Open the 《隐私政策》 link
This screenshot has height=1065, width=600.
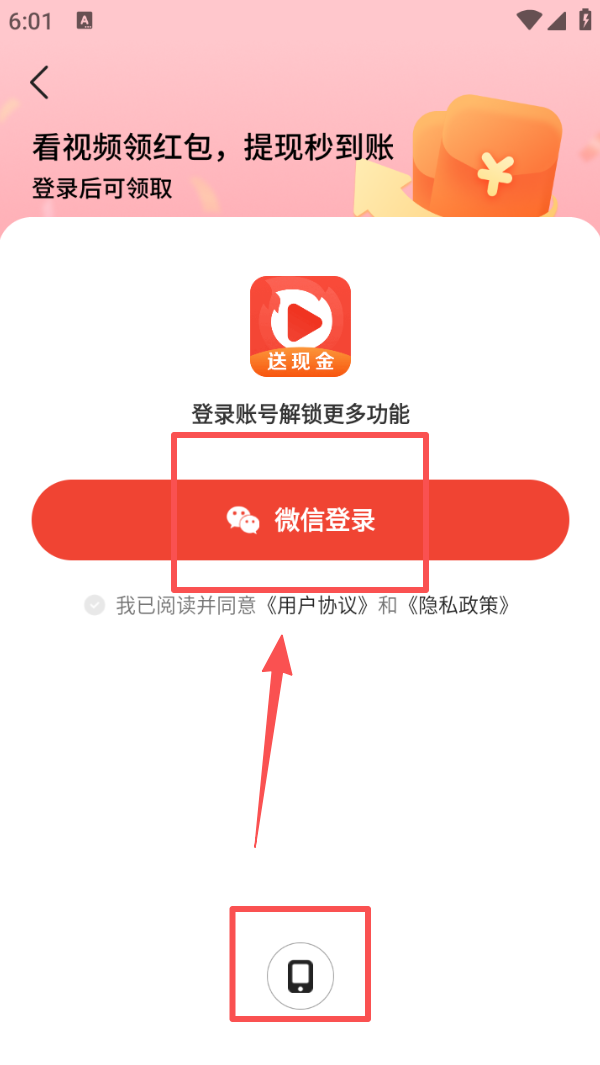[460, 605]
